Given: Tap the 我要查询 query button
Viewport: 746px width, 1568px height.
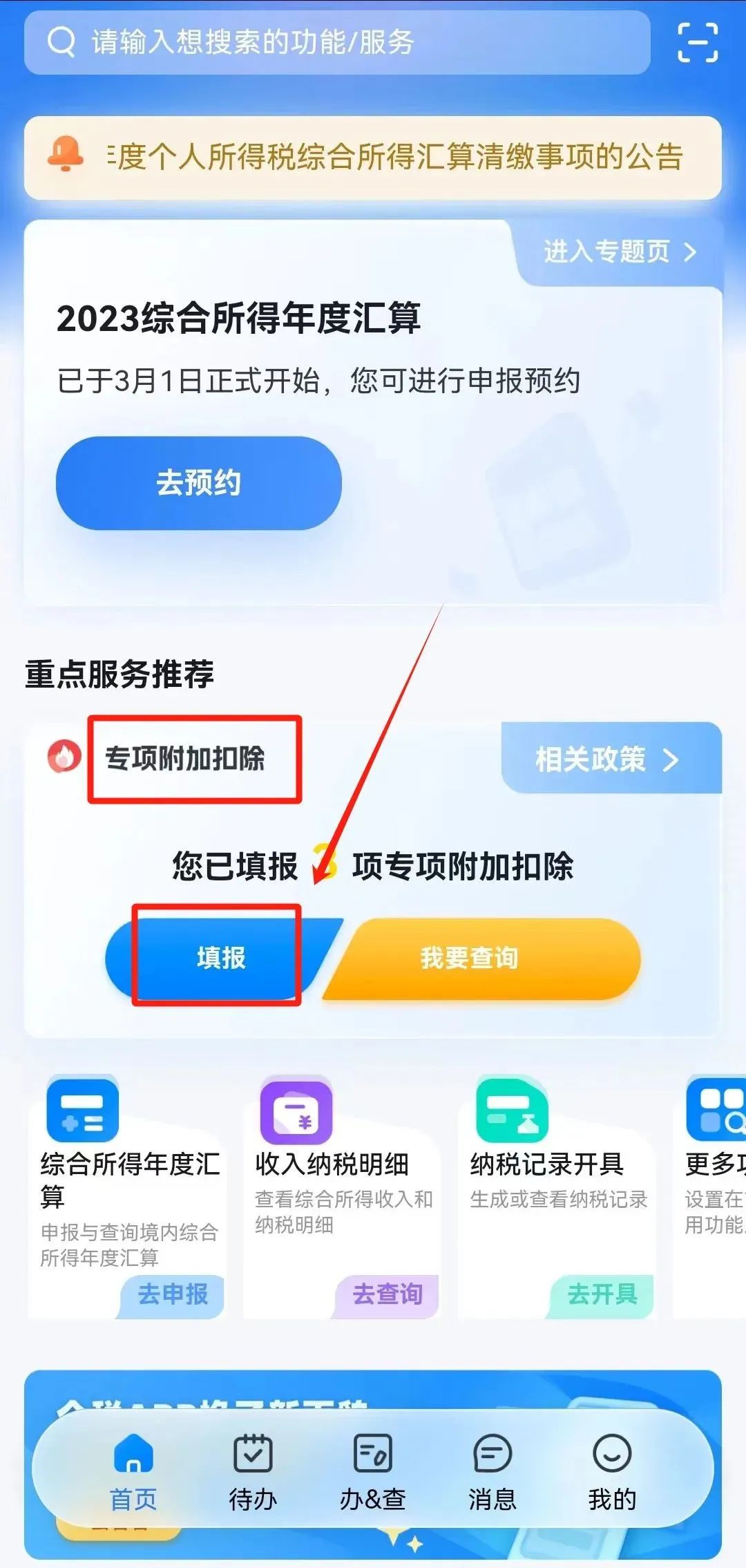Looking at the screenshot, I should coord(477,958).
